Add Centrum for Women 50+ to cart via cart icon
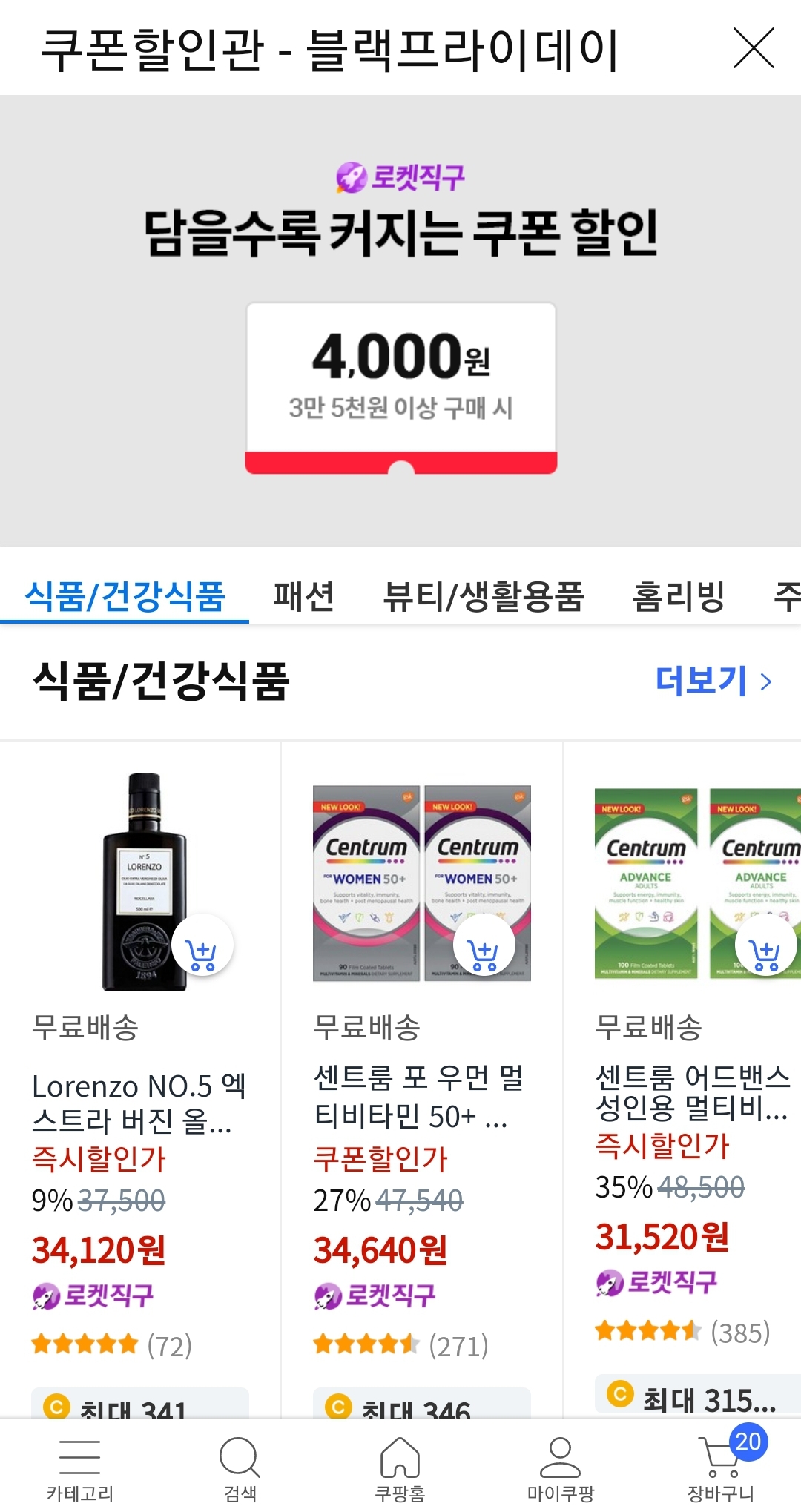 (484, 946)
